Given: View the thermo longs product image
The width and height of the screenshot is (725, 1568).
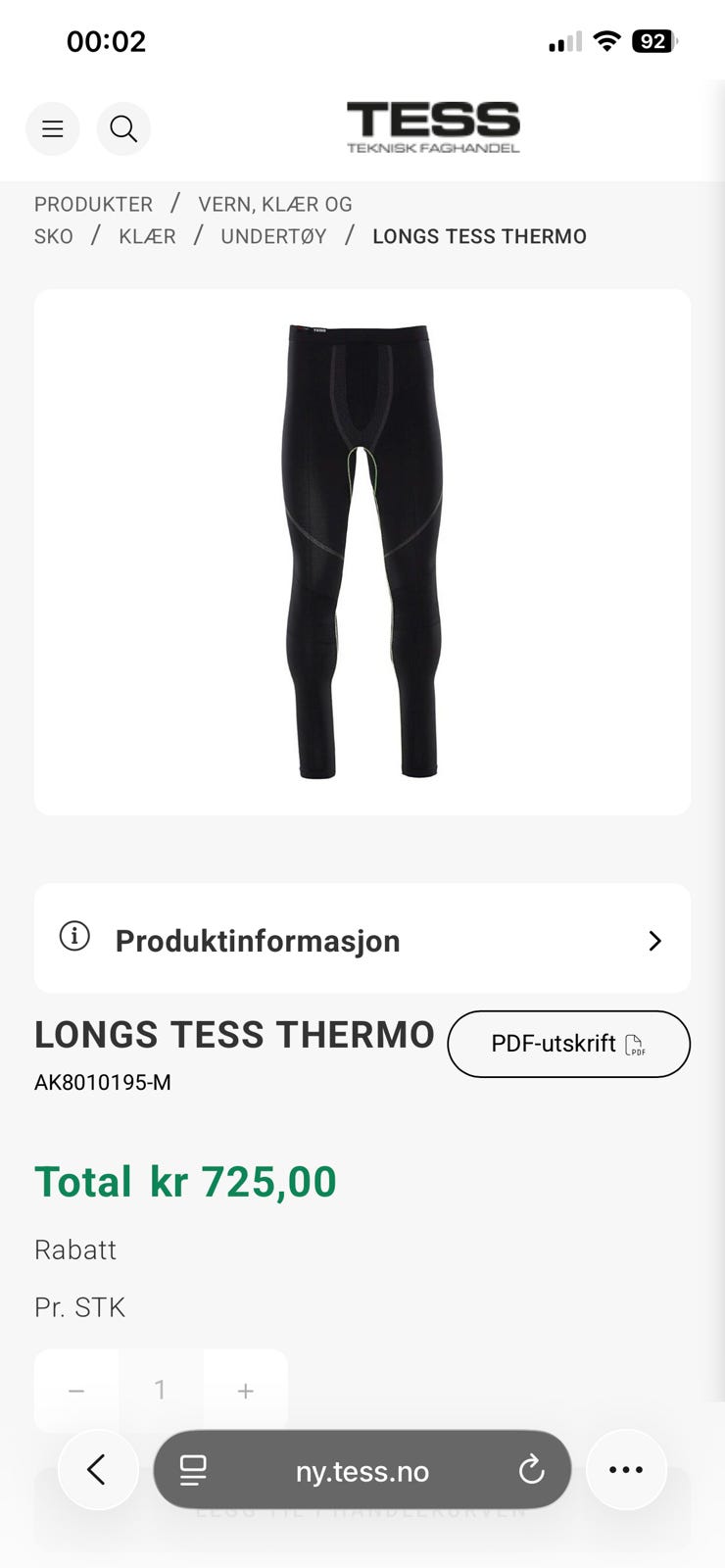Looking at the screenshot, I should [362, 552].
